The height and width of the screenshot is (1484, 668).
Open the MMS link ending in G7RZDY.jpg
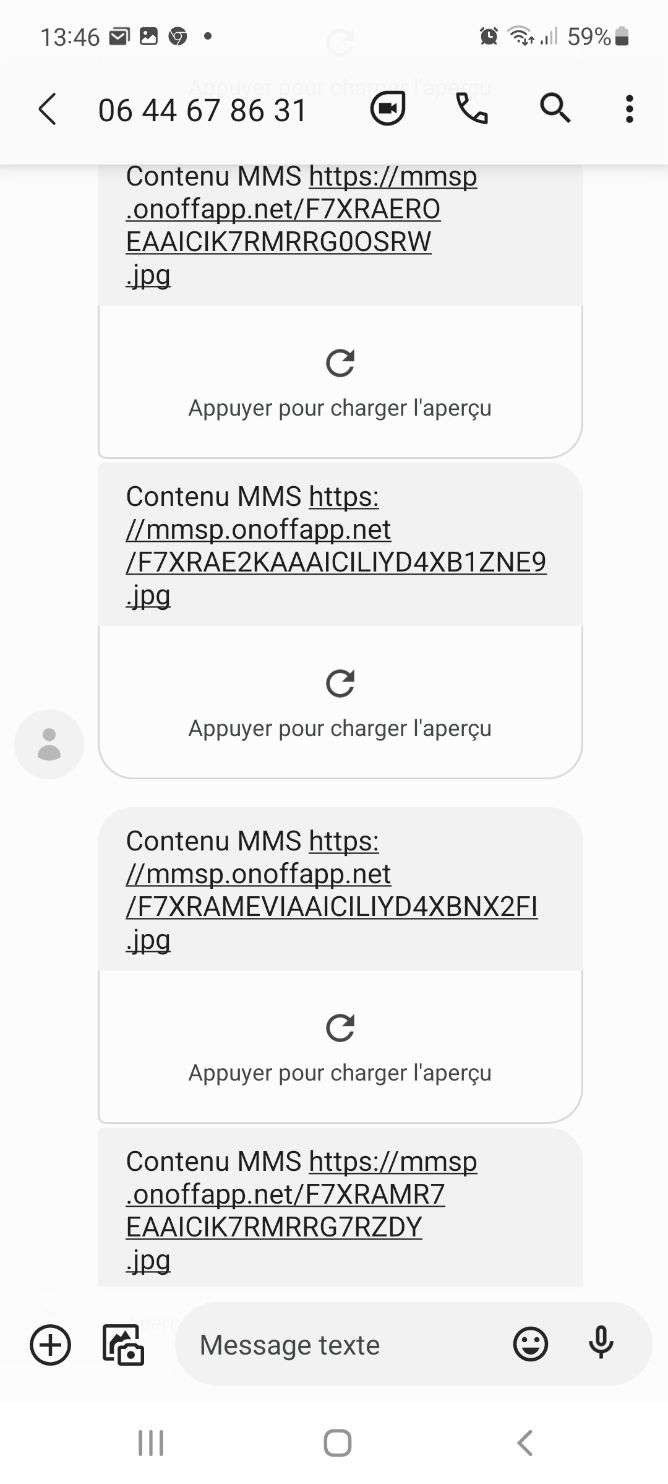[x=301, y=1210]
